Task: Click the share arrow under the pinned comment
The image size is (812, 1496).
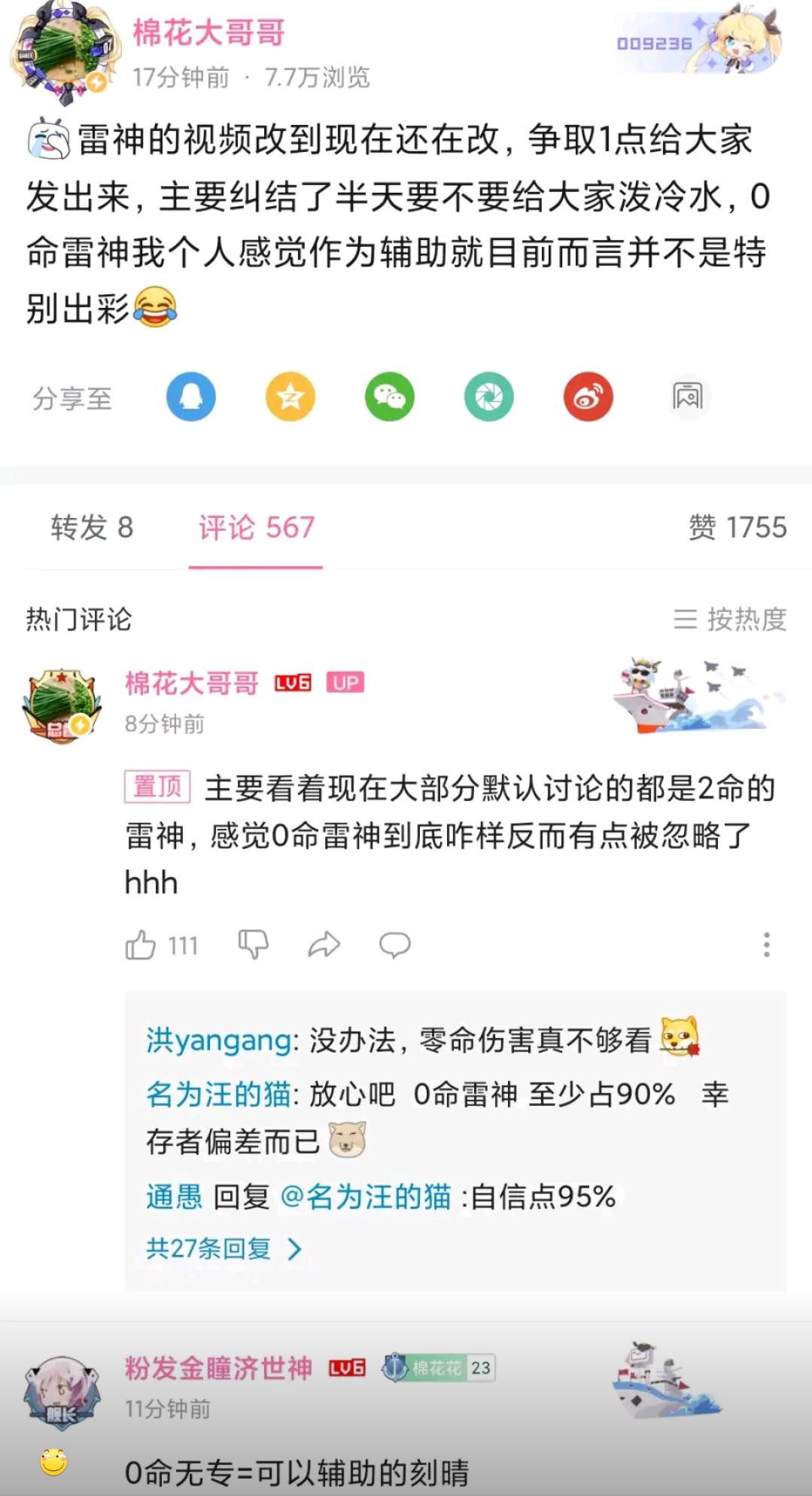Action: (324, 944)
